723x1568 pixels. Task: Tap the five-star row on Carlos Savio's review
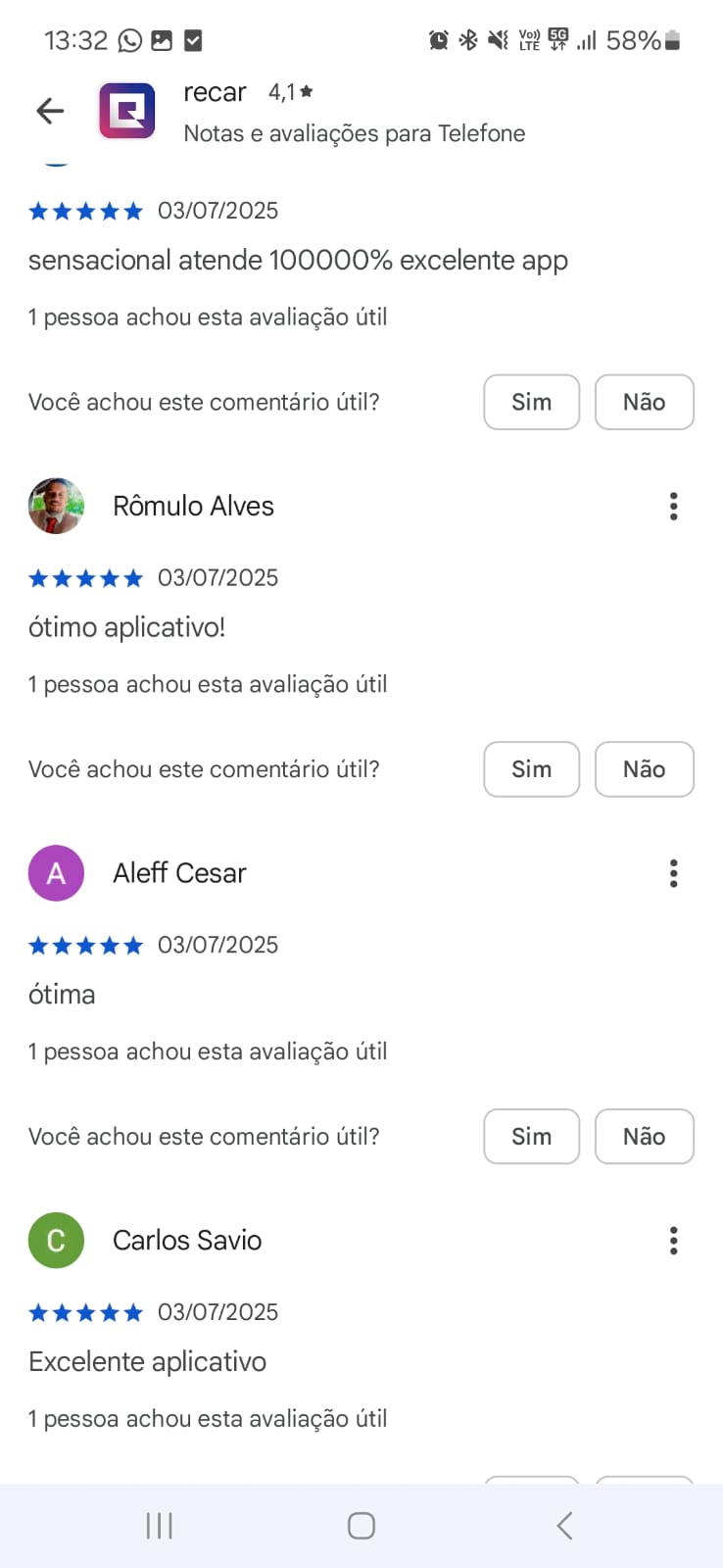tap(86, 1312)
